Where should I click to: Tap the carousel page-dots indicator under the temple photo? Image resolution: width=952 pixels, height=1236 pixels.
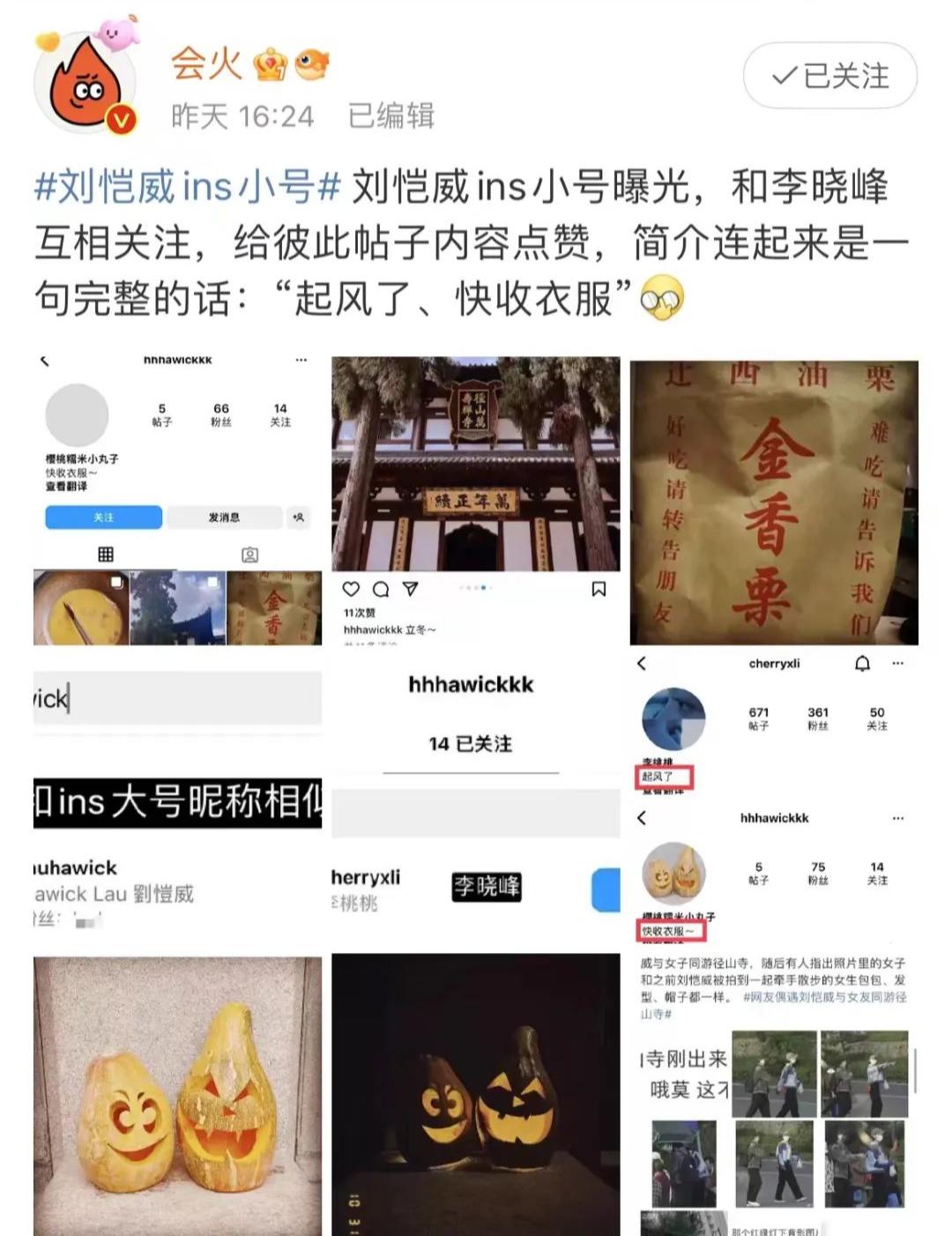(x=474, y=588)
